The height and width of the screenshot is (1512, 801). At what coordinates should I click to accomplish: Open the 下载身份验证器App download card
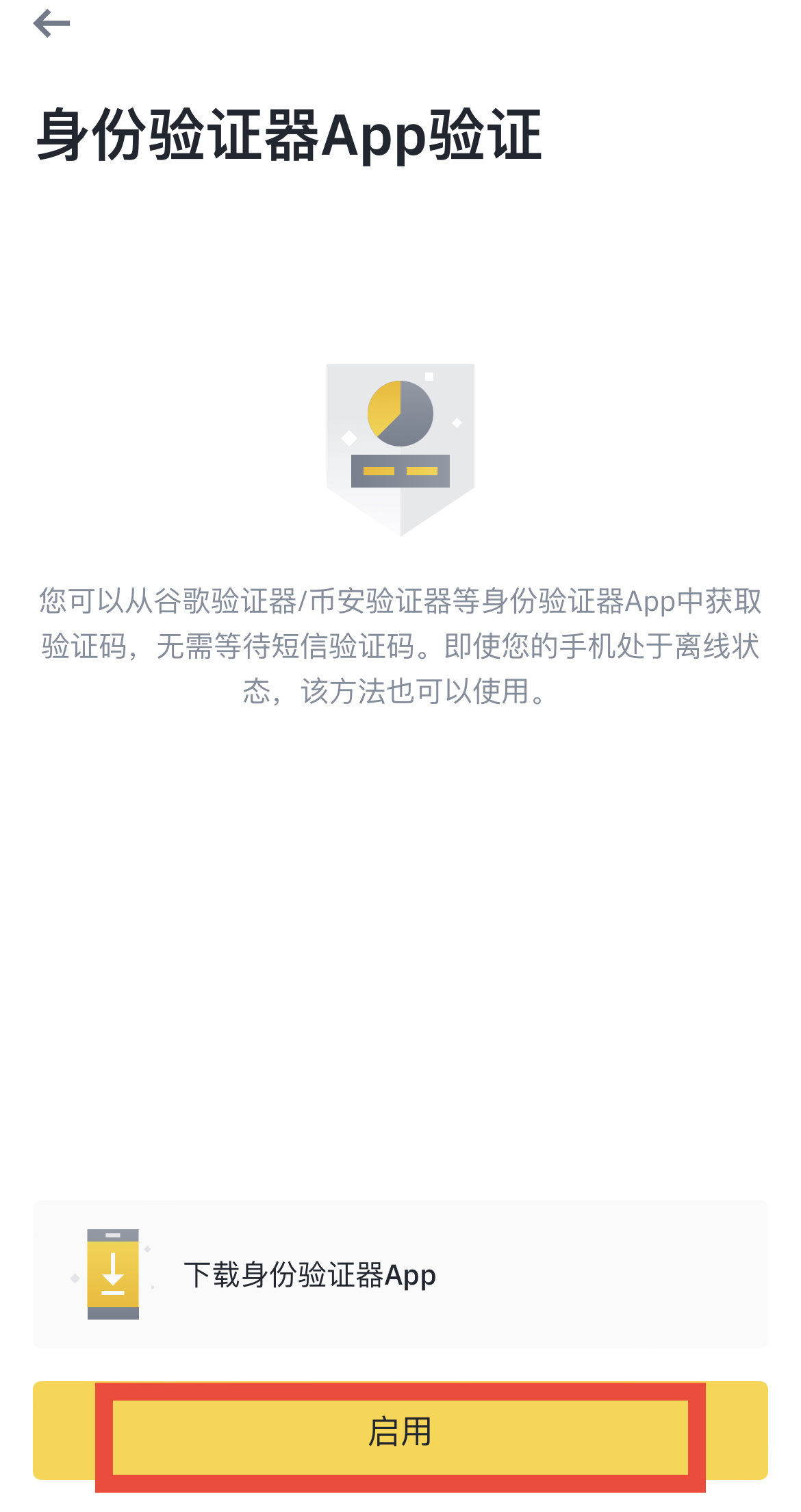coord(400,1274)
